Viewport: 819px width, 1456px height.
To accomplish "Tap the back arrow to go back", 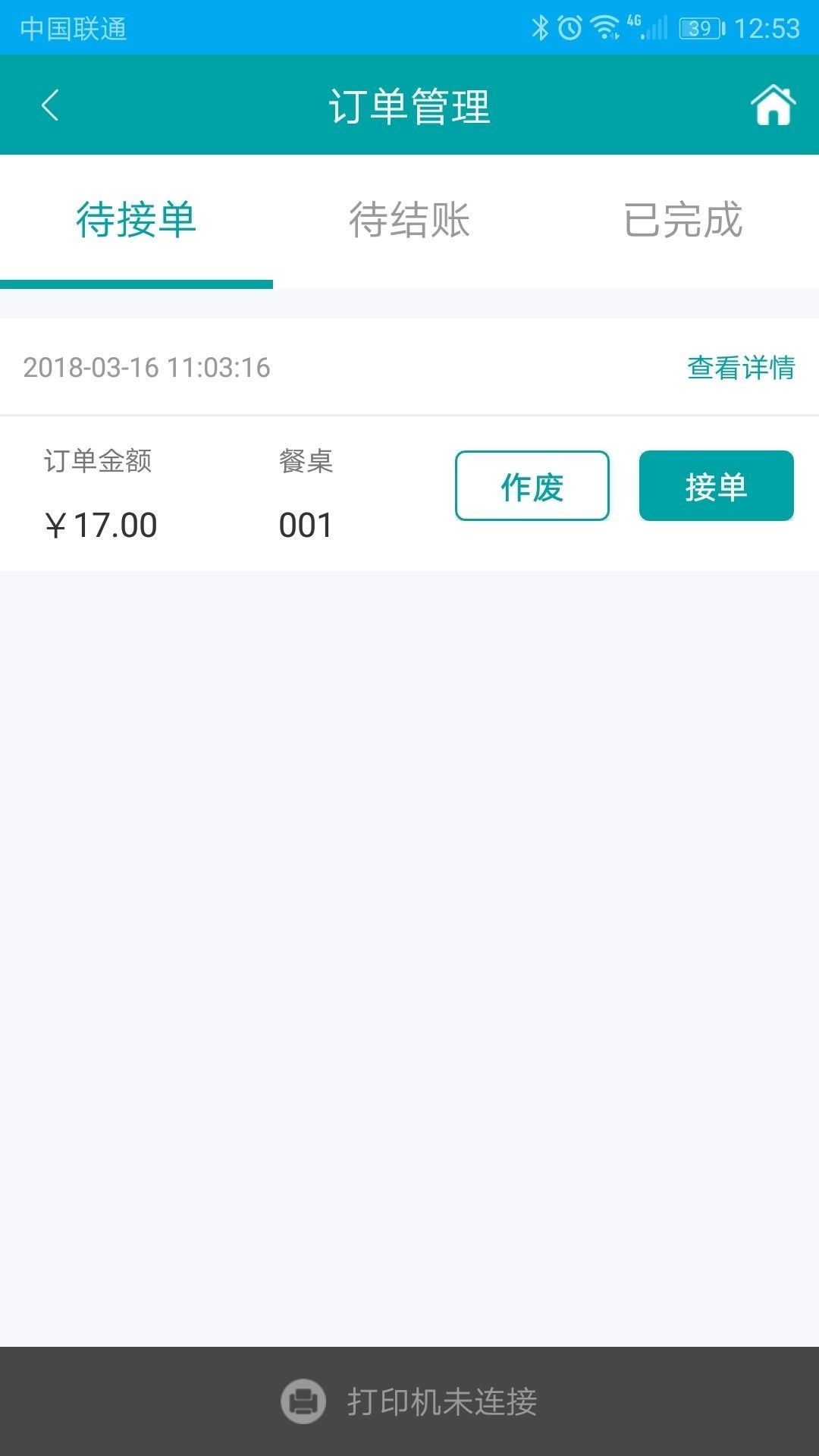I will pyautogui.click(x=50, y=106).
